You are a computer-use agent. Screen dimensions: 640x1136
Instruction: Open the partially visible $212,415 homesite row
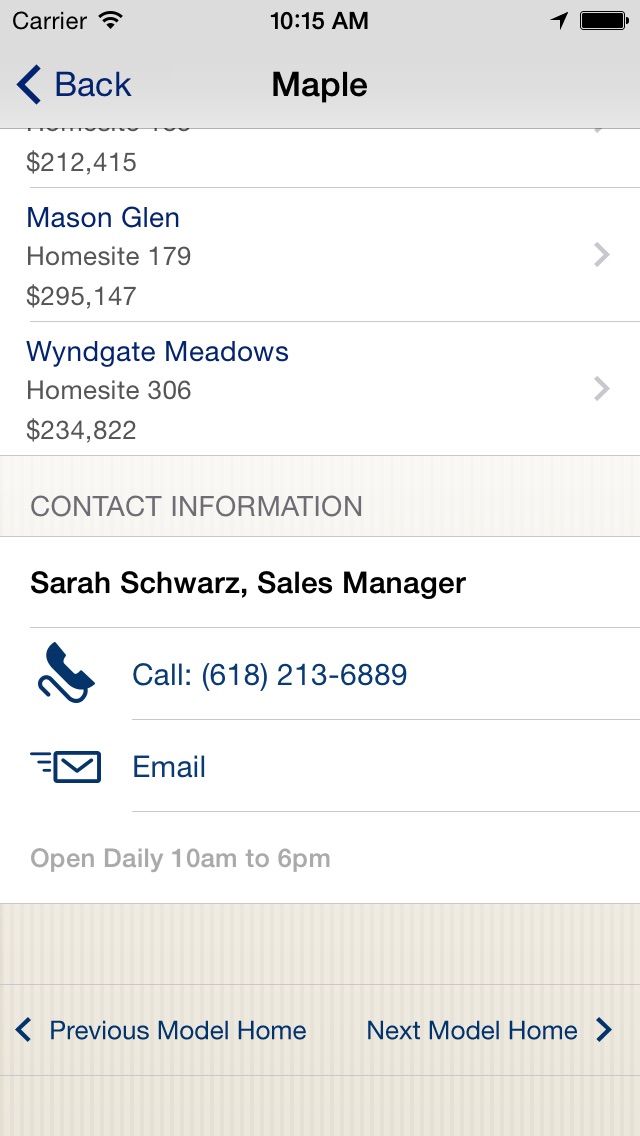click(x=320, y=159)
